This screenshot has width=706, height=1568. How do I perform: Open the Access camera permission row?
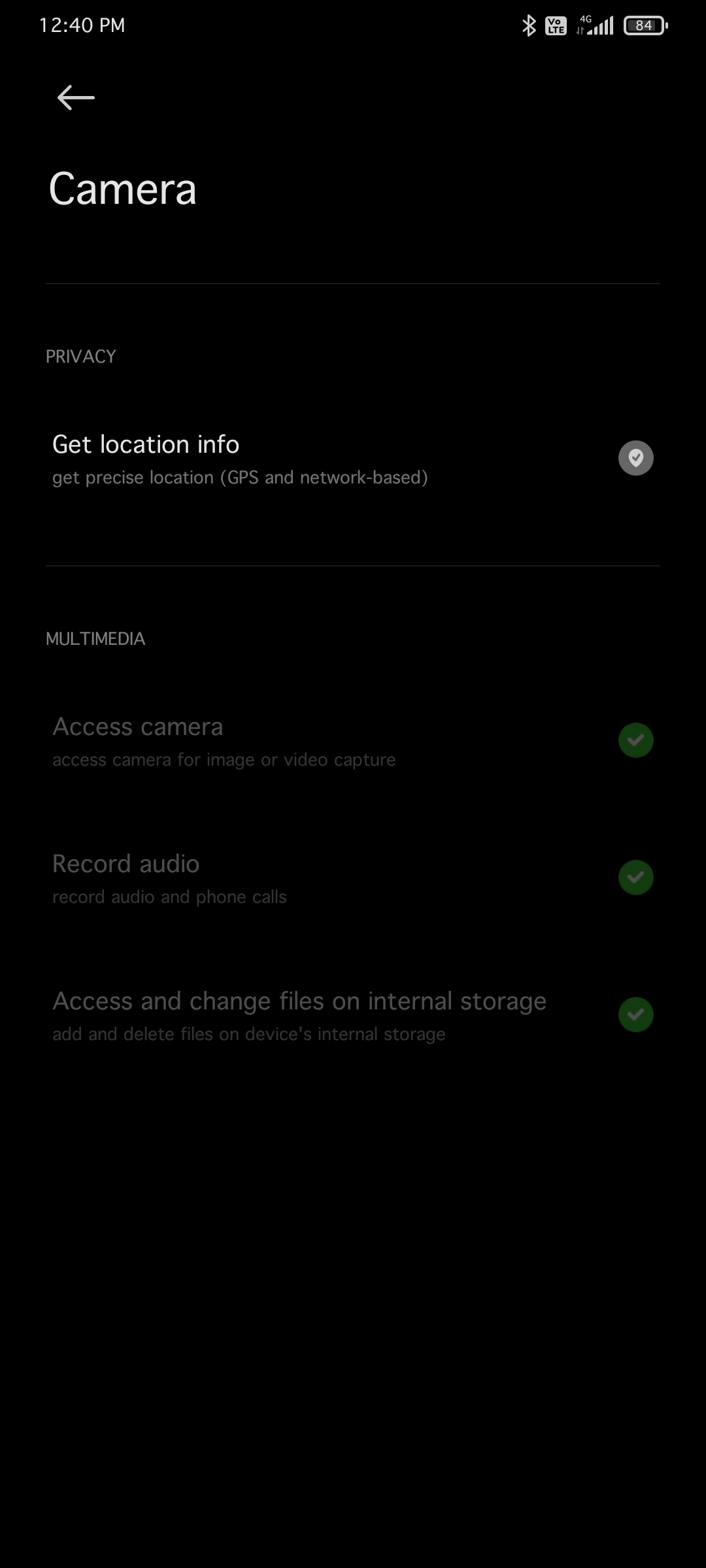pyautogui.click(x=353, y=741)
